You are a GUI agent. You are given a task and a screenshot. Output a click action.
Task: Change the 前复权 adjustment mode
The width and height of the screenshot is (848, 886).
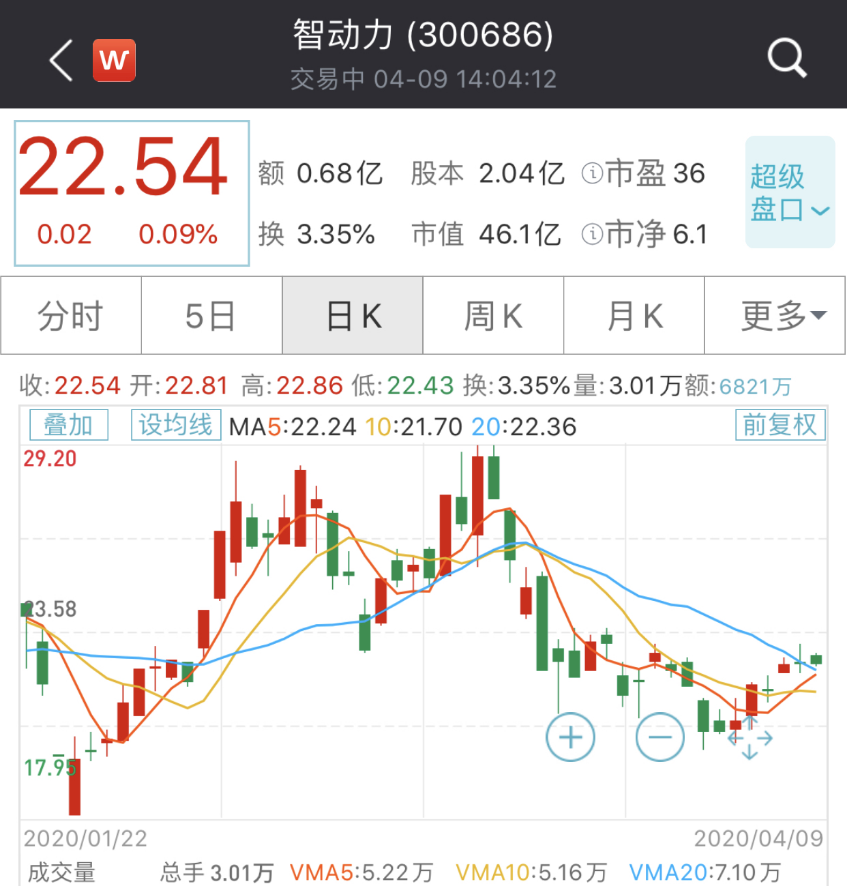779,425
